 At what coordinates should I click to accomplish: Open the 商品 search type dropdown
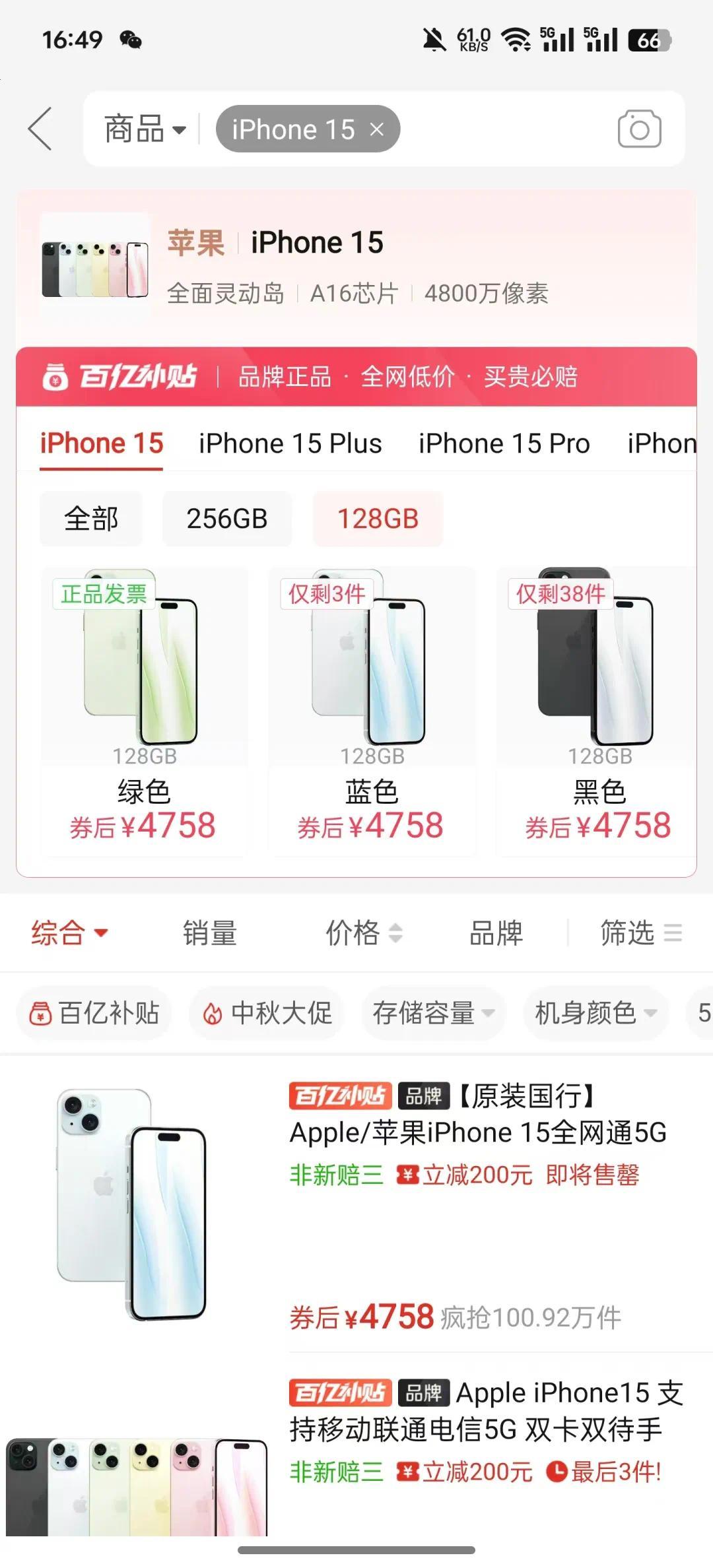coord(145,129)
